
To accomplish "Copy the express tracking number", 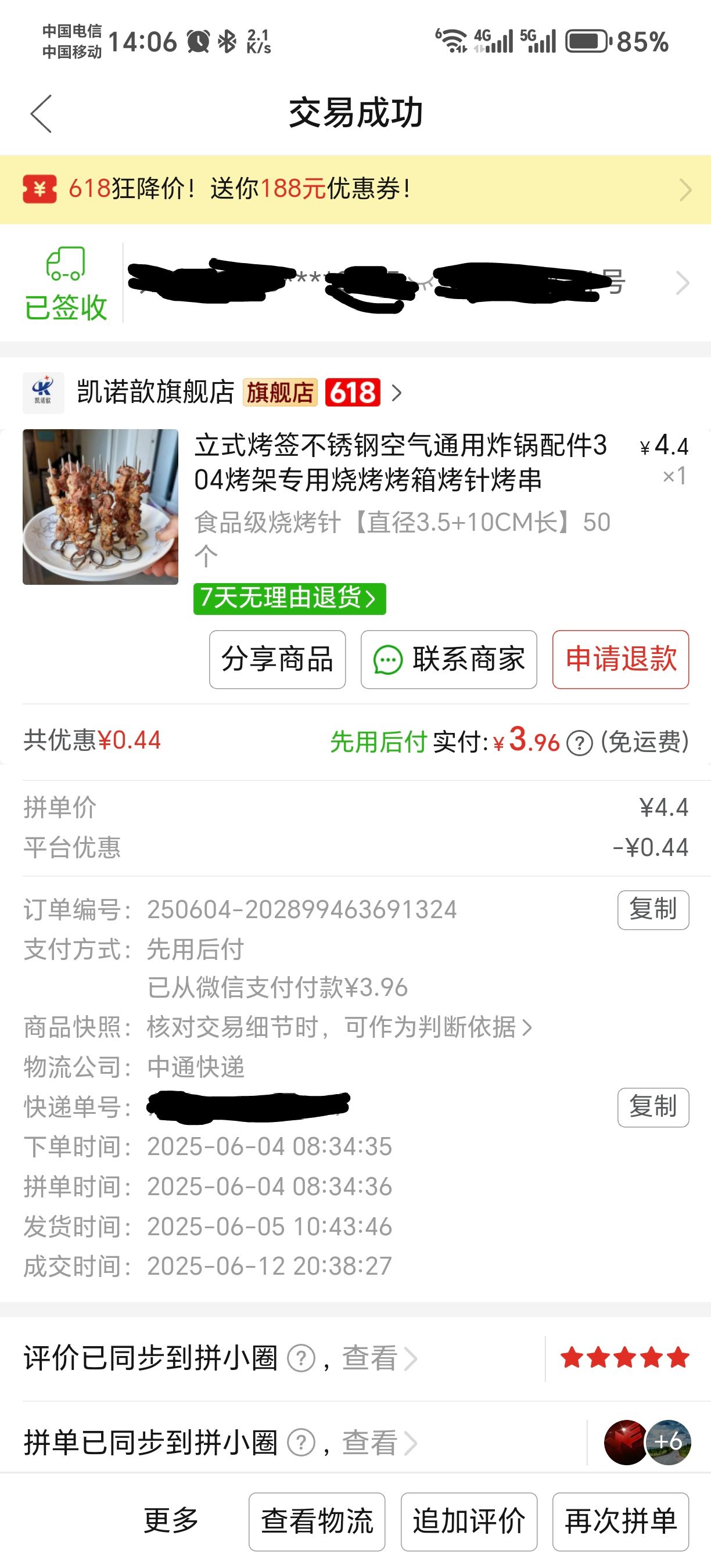I will (653, 1107).
